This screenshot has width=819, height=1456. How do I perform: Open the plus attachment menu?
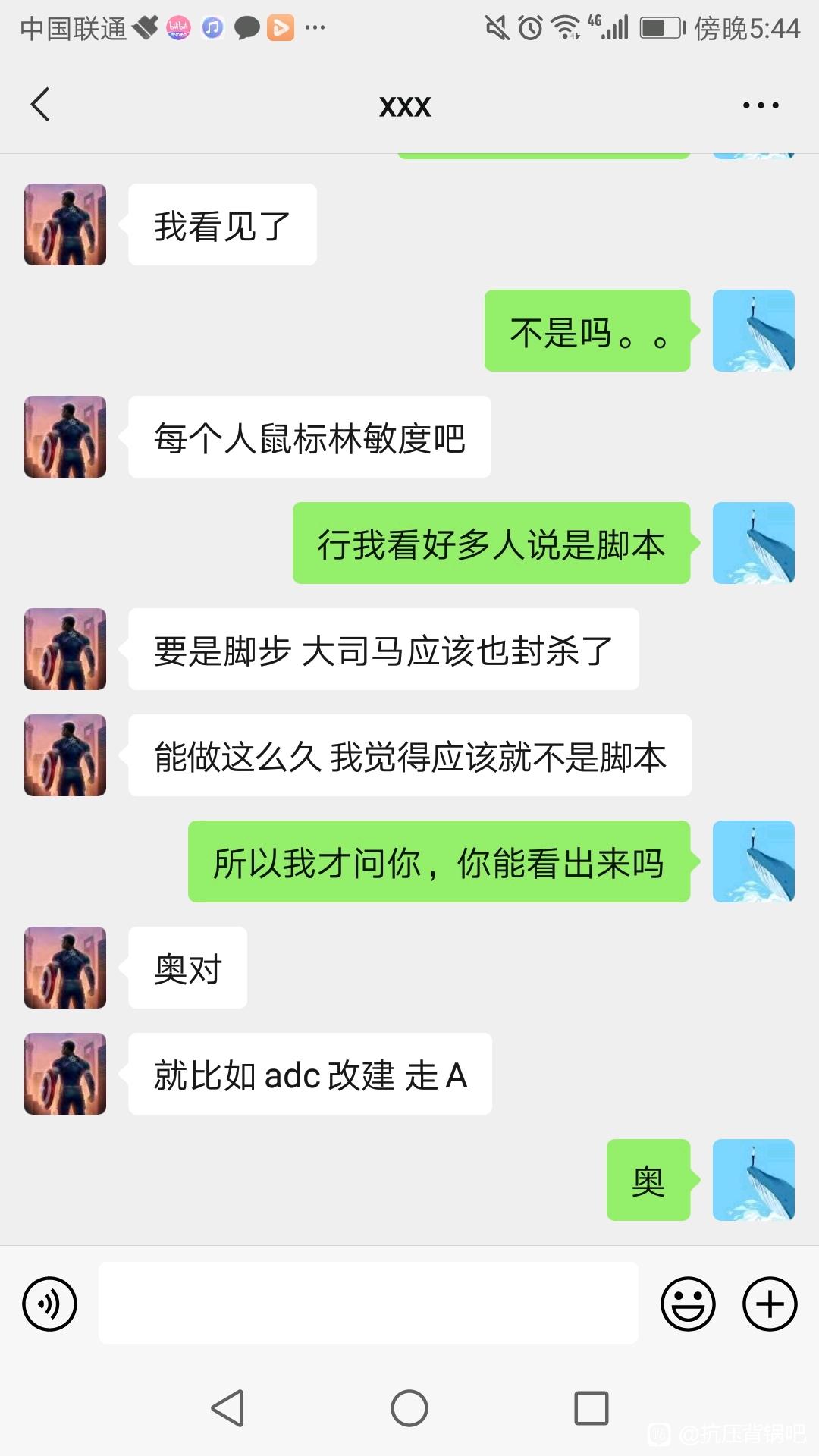coord(770,1304)
